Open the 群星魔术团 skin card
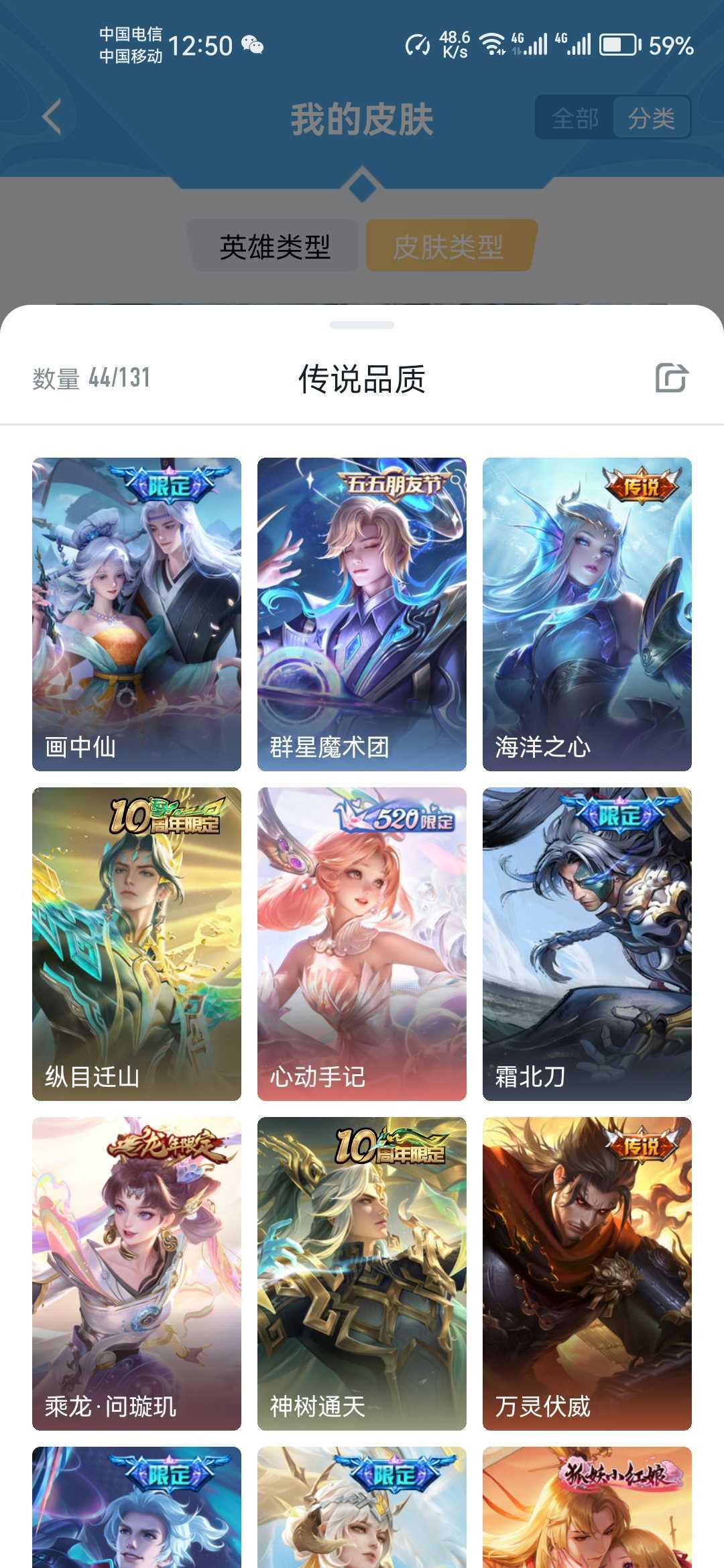 pos(362,614)
